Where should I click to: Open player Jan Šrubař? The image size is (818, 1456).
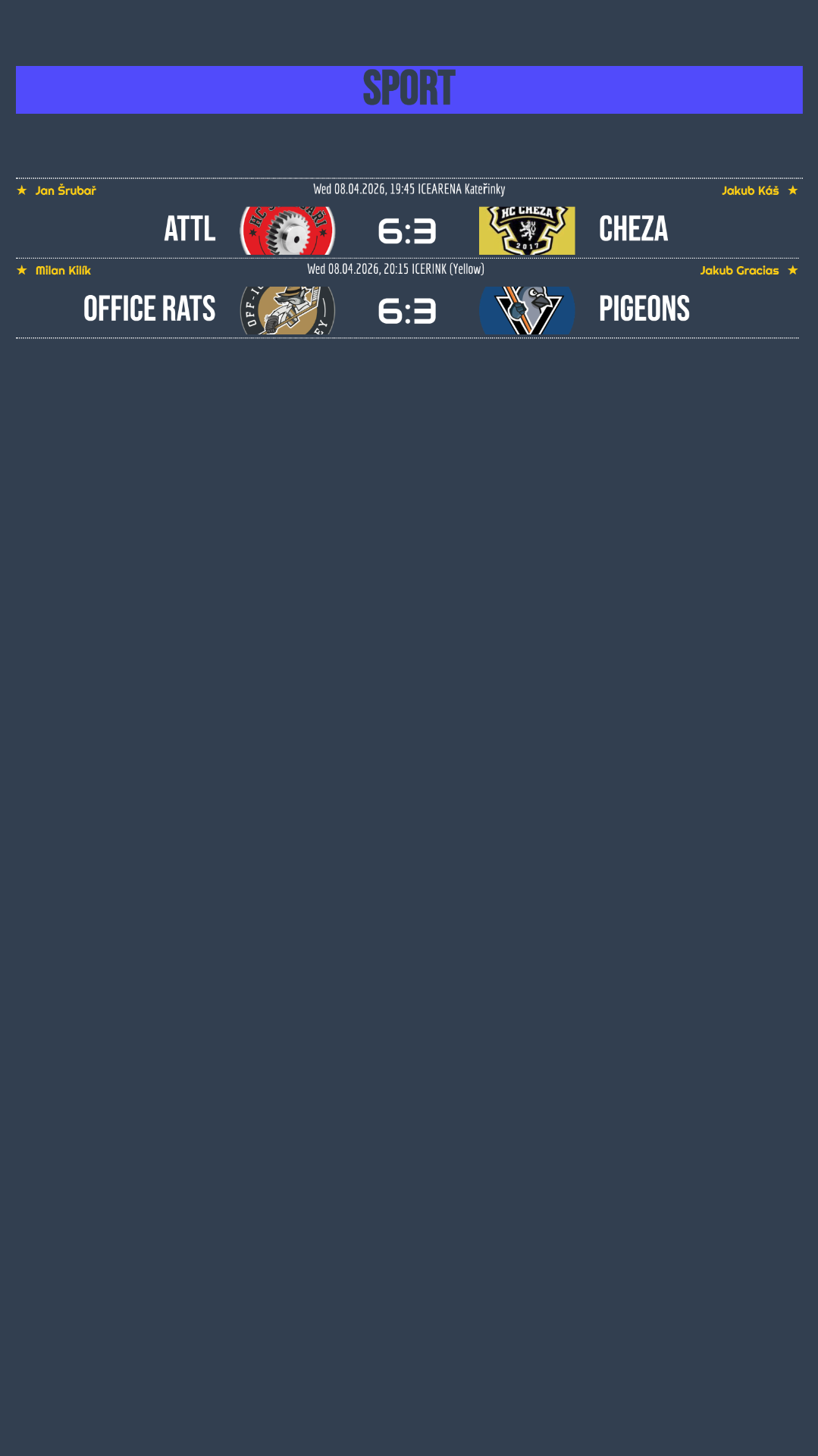click(65, 190)
